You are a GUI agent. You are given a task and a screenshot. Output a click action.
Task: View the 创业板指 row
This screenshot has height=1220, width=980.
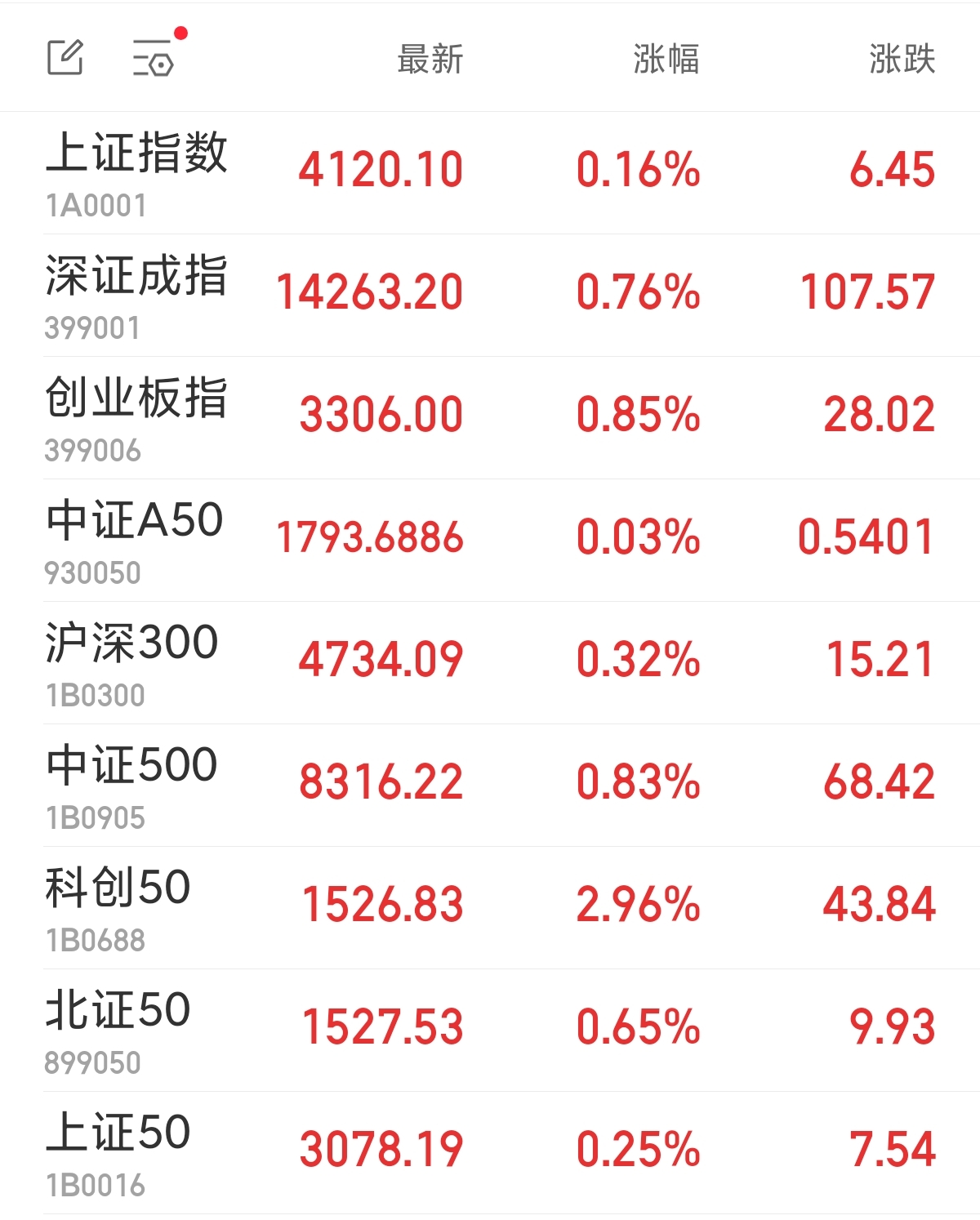[136, 417]
